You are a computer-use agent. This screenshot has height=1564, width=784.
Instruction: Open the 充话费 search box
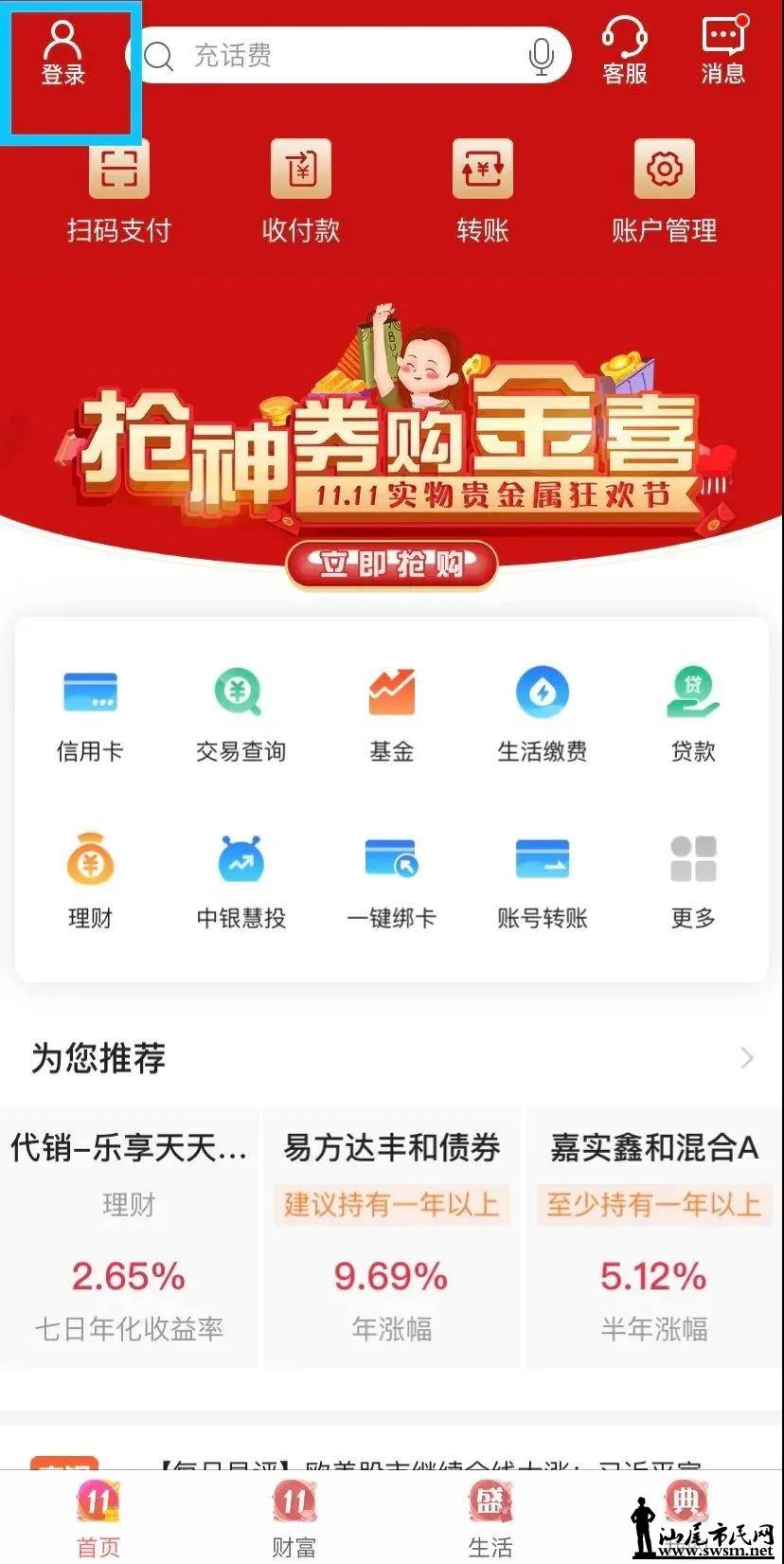(x=331, y=56)
